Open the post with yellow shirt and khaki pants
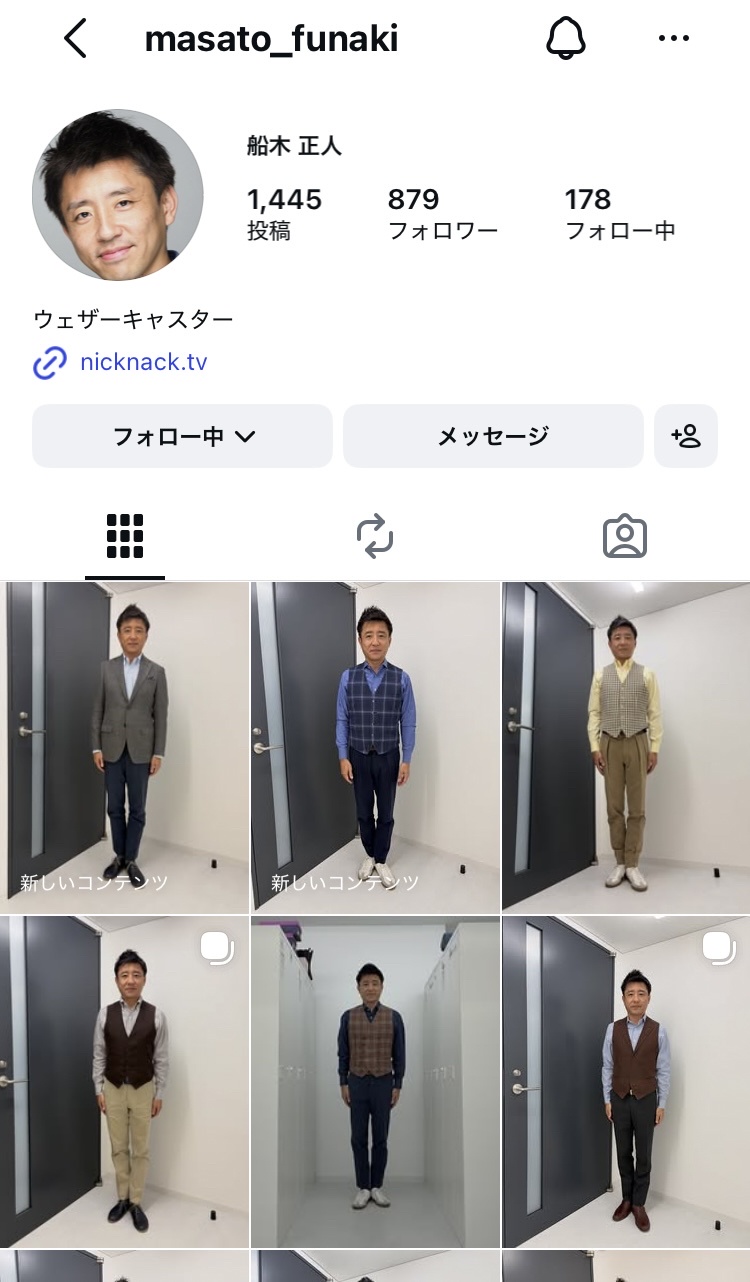 pos(626,748)
